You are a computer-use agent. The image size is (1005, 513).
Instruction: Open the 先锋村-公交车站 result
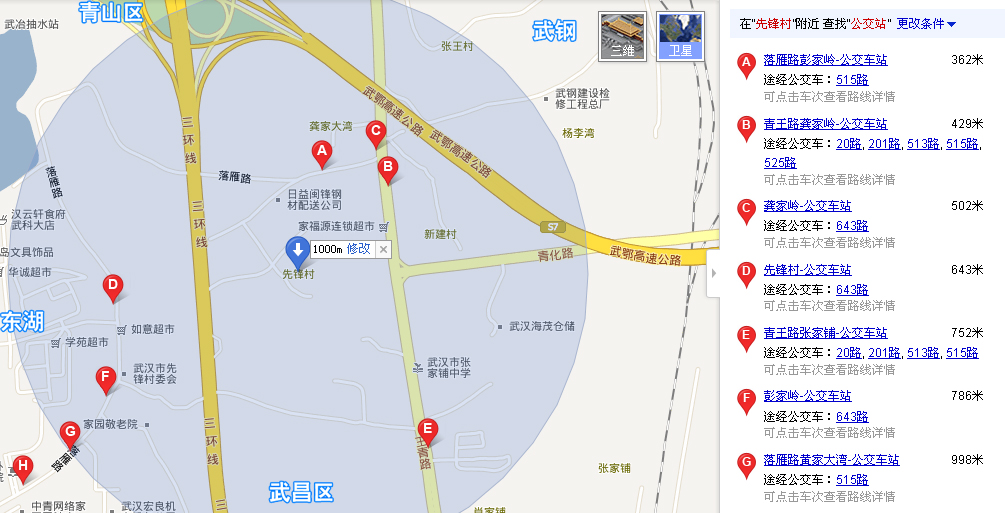coord(807,270)
